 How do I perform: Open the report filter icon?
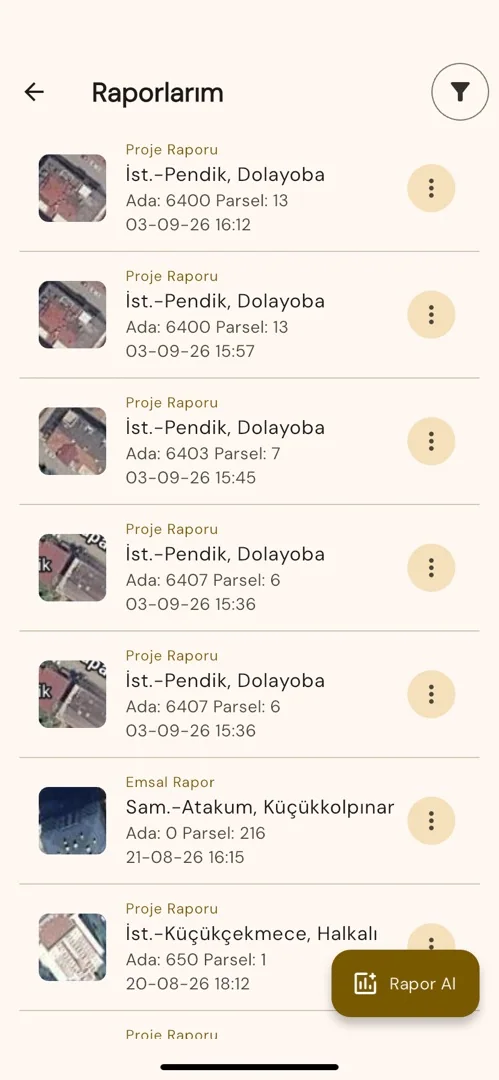tap(460, 92)
